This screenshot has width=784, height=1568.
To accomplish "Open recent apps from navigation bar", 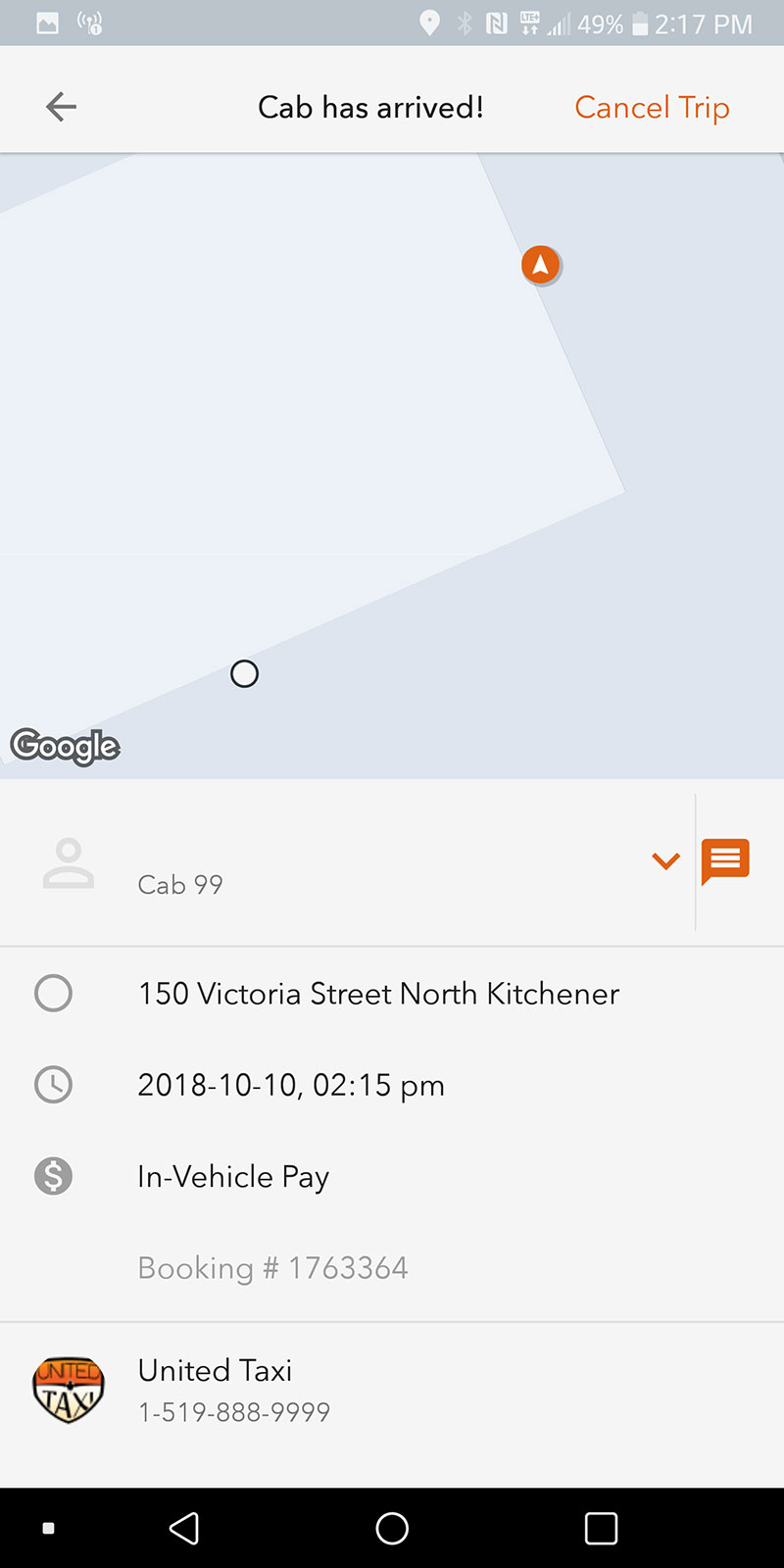I will click(x=601, y=1528).
